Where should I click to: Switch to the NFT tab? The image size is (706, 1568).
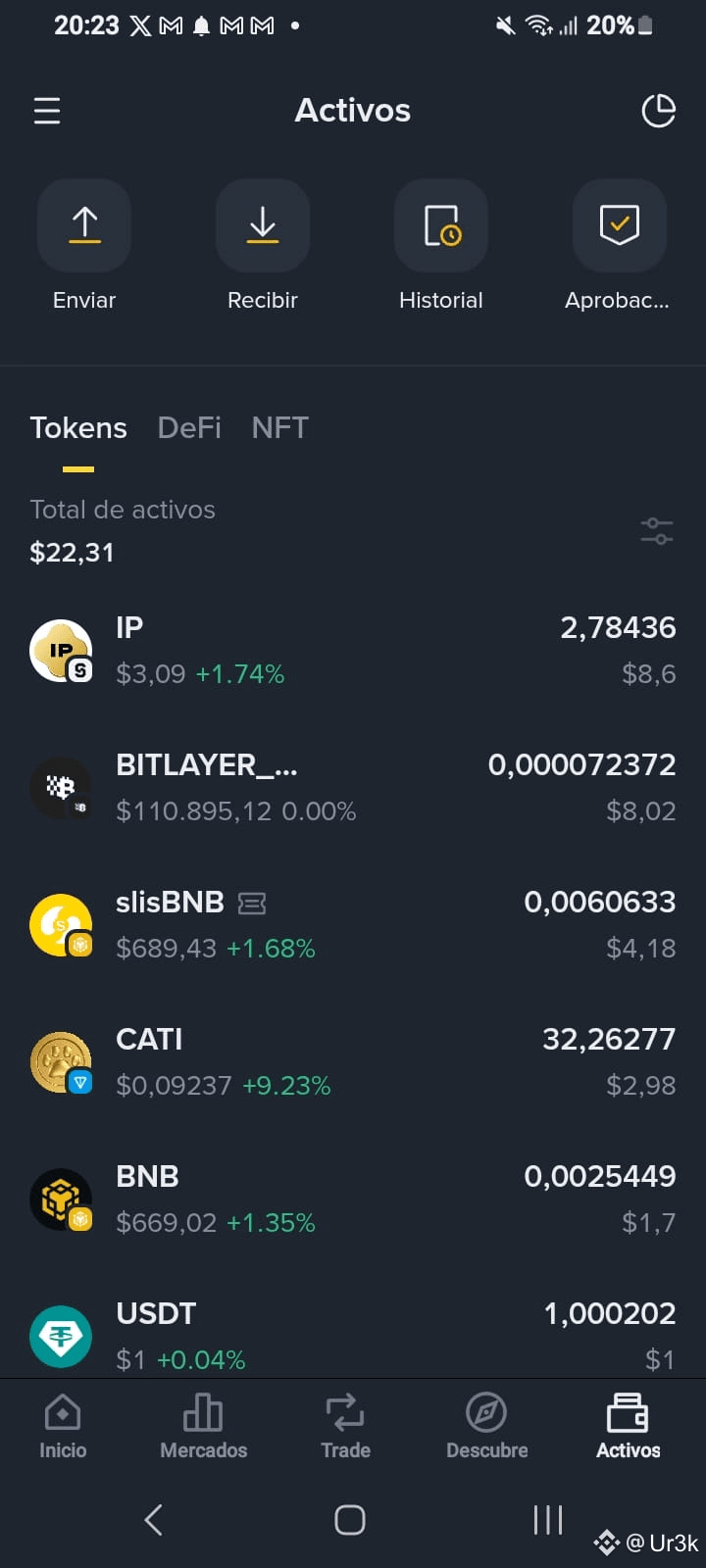tap(279, 428)
